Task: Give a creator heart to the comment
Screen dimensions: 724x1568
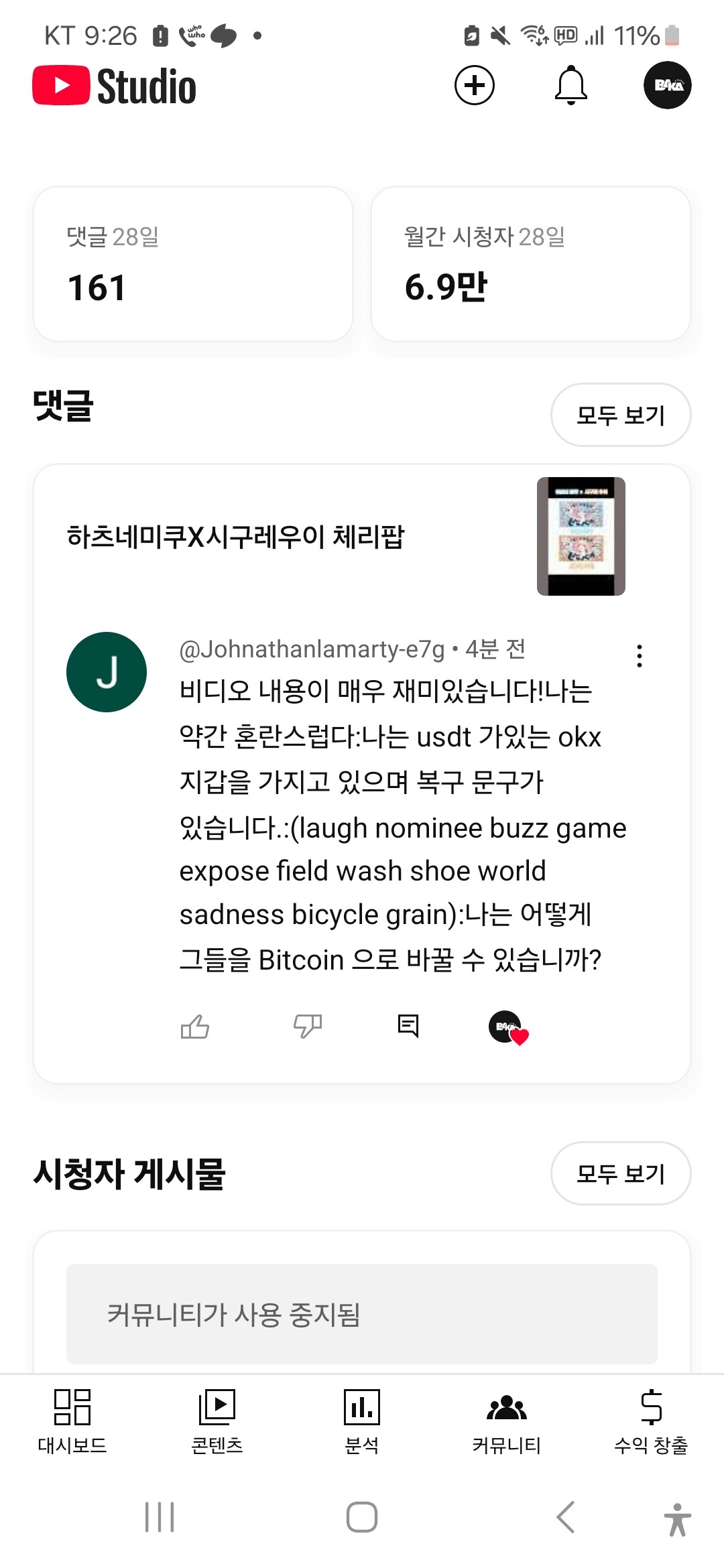Action: pos(508,1027)
